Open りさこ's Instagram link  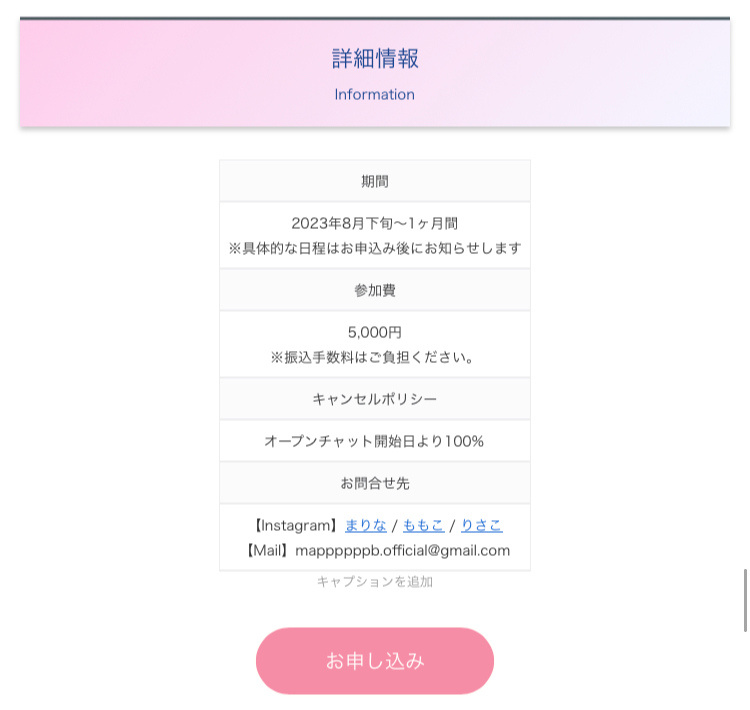coord(481,525)
